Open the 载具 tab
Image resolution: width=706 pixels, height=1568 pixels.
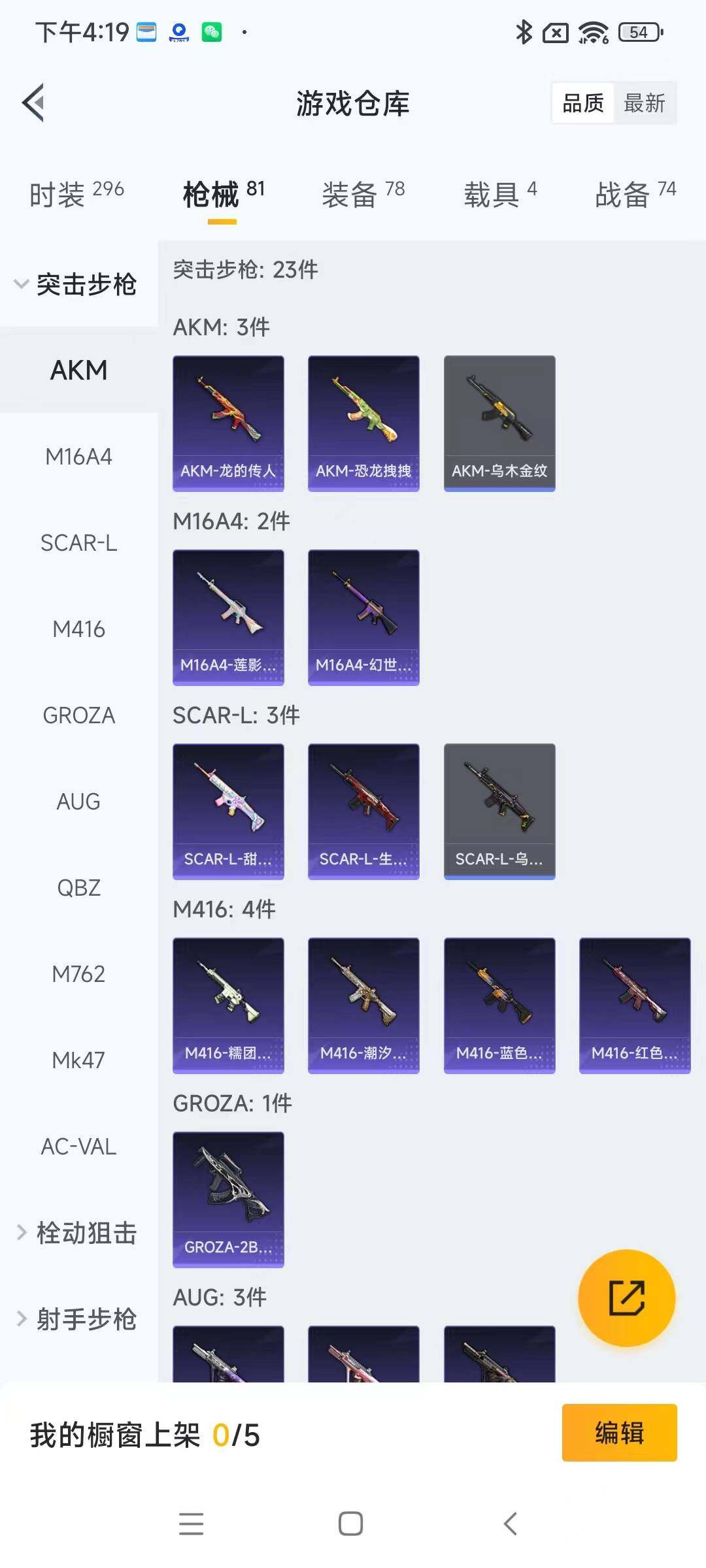(x=500, y=194)
